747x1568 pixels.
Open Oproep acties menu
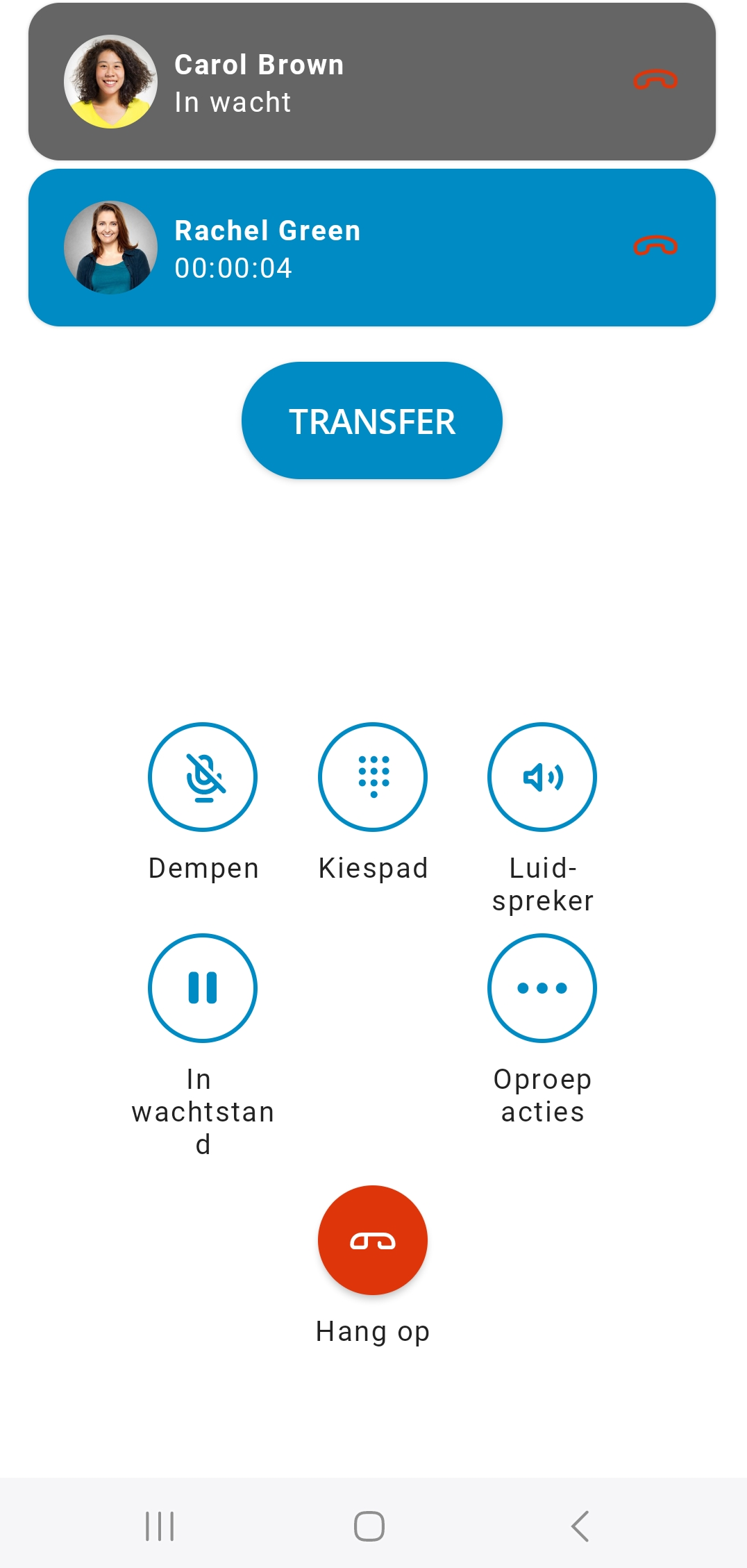[542, 988]
